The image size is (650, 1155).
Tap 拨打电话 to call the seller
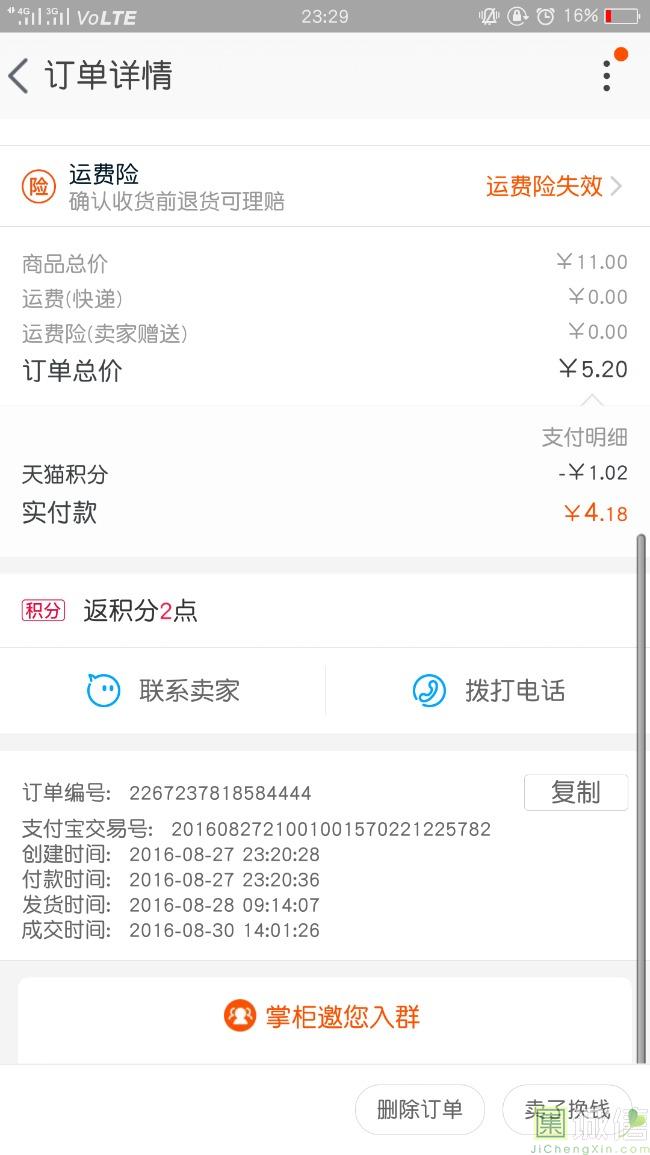pyautogui.click(x=489, y=690)
